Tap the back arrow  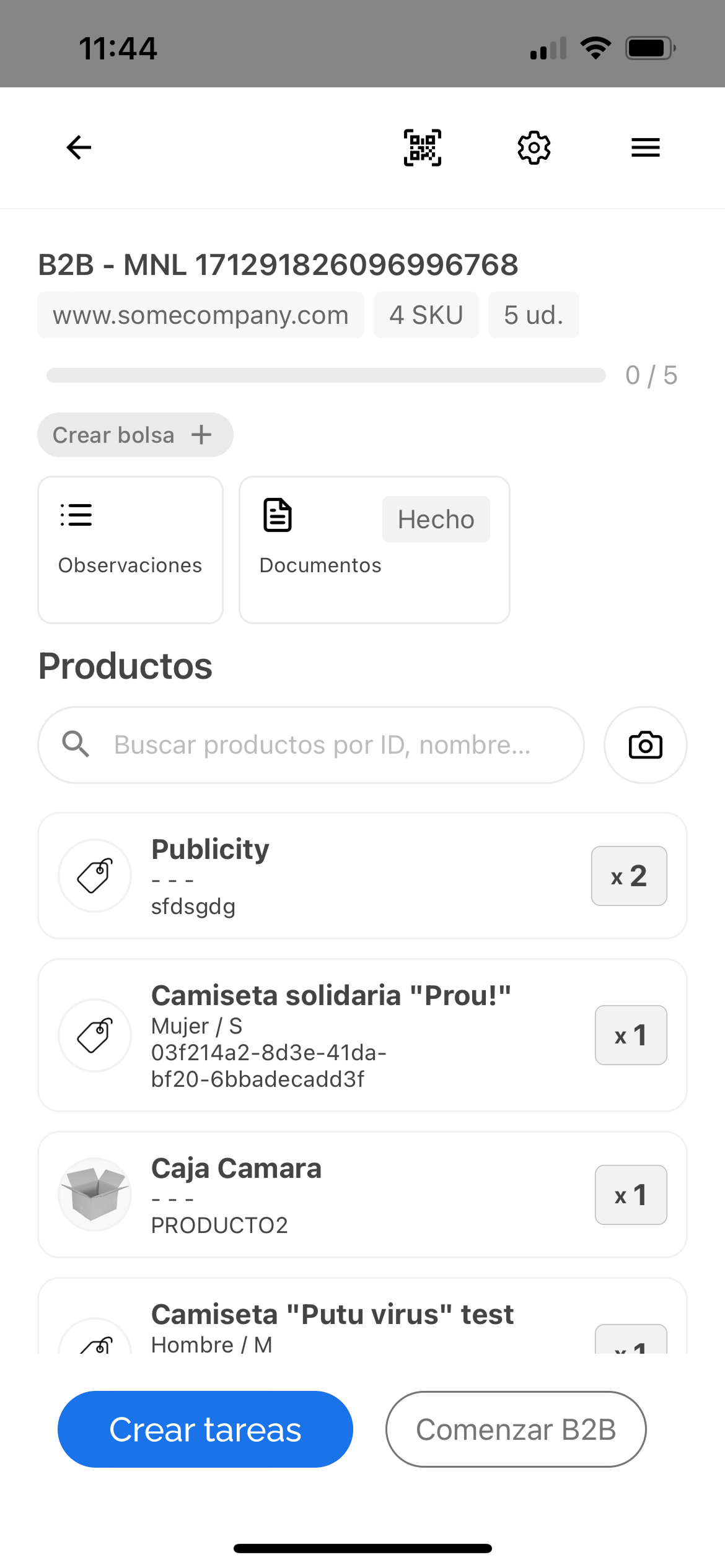tap(77, 147)
